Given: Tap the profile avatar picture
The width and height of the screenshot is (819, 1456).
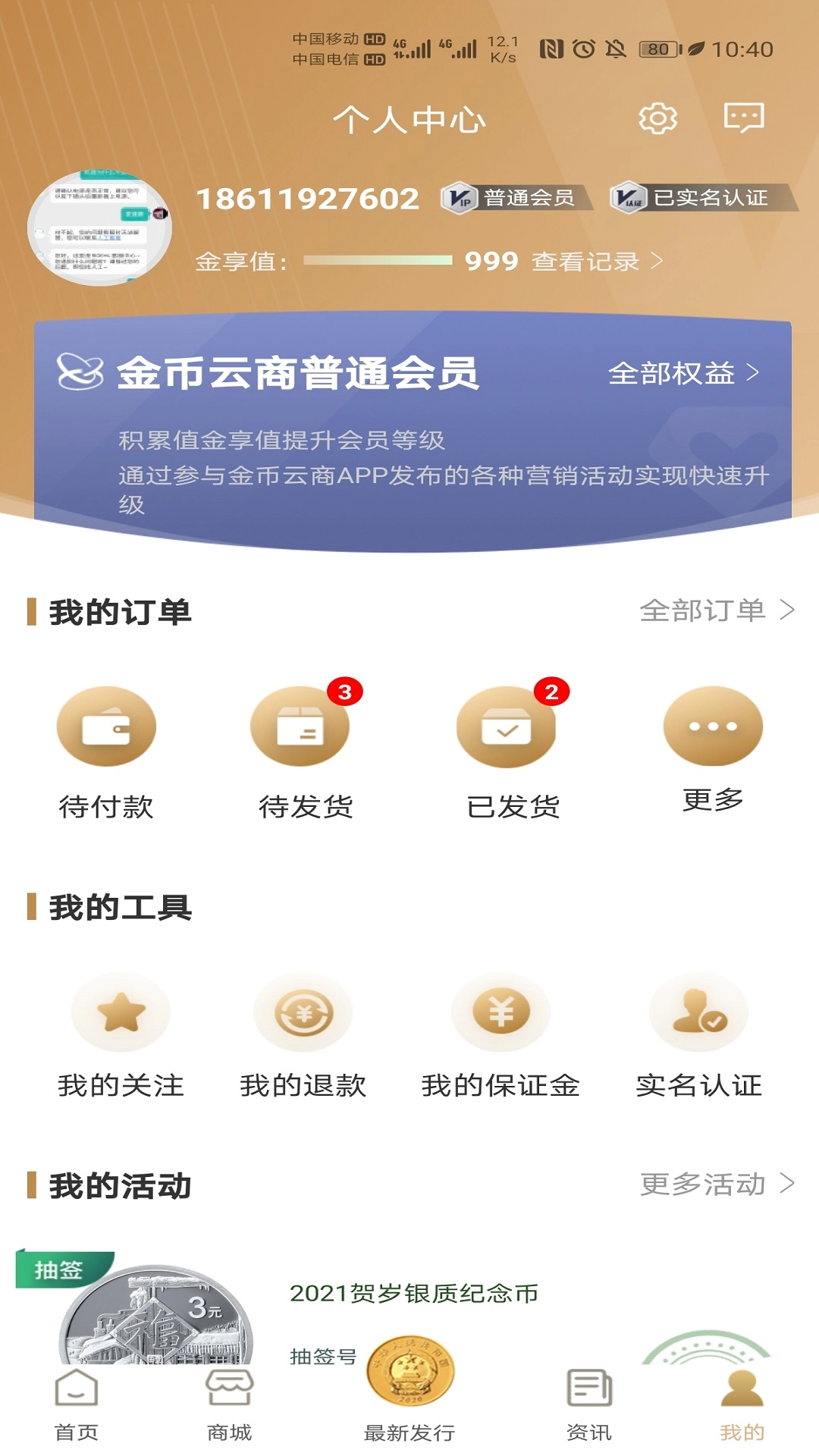Looking at the screenshot, I should click(99, 228).
